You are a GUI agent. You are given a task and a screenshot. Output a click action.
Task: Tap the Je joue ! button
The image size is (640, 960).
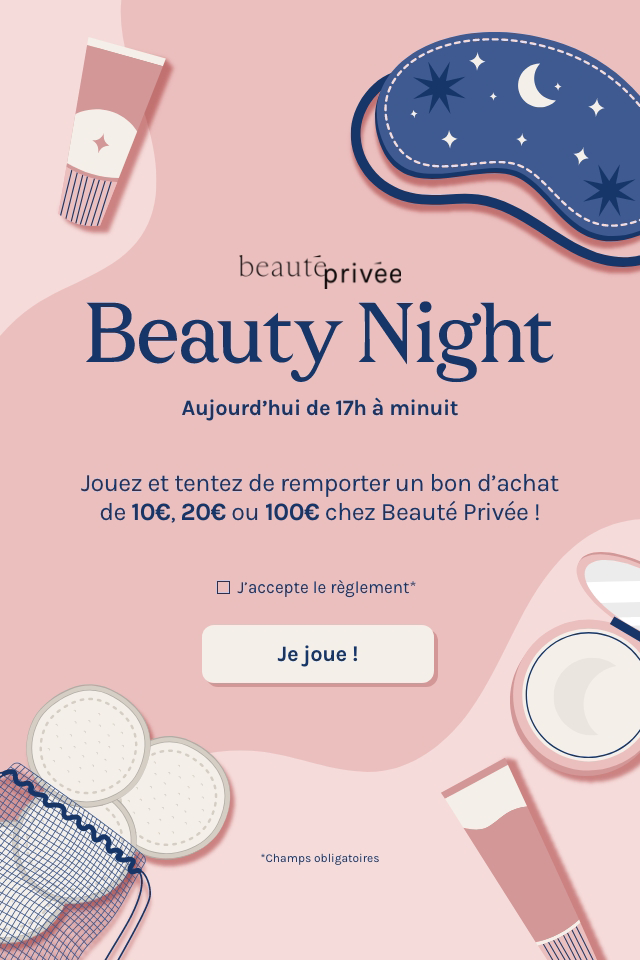click(x=318, y=654)
